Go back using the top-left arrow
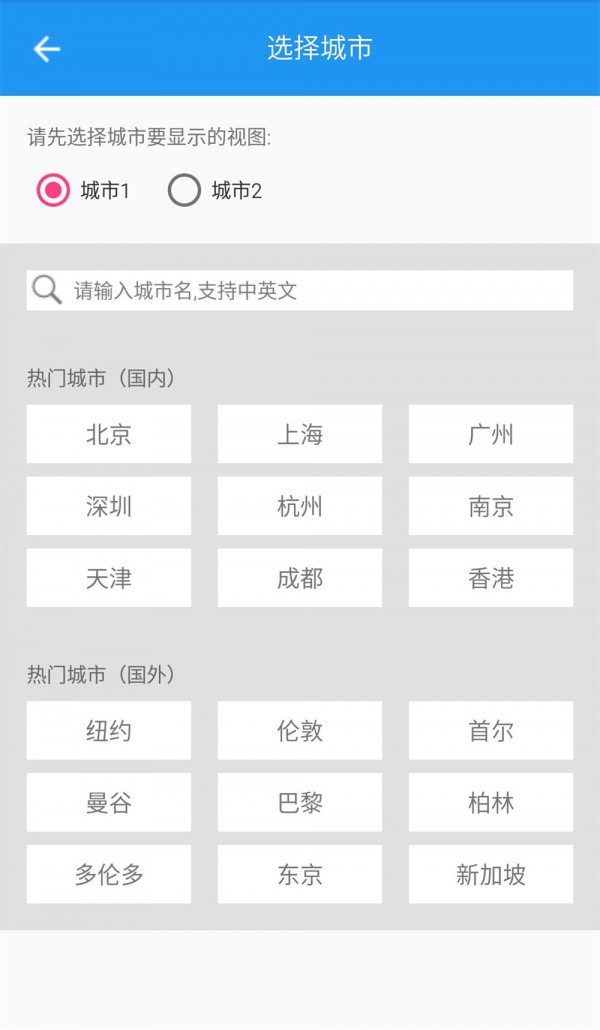Viewport: 600px width, 1030px height. [46, 49]
